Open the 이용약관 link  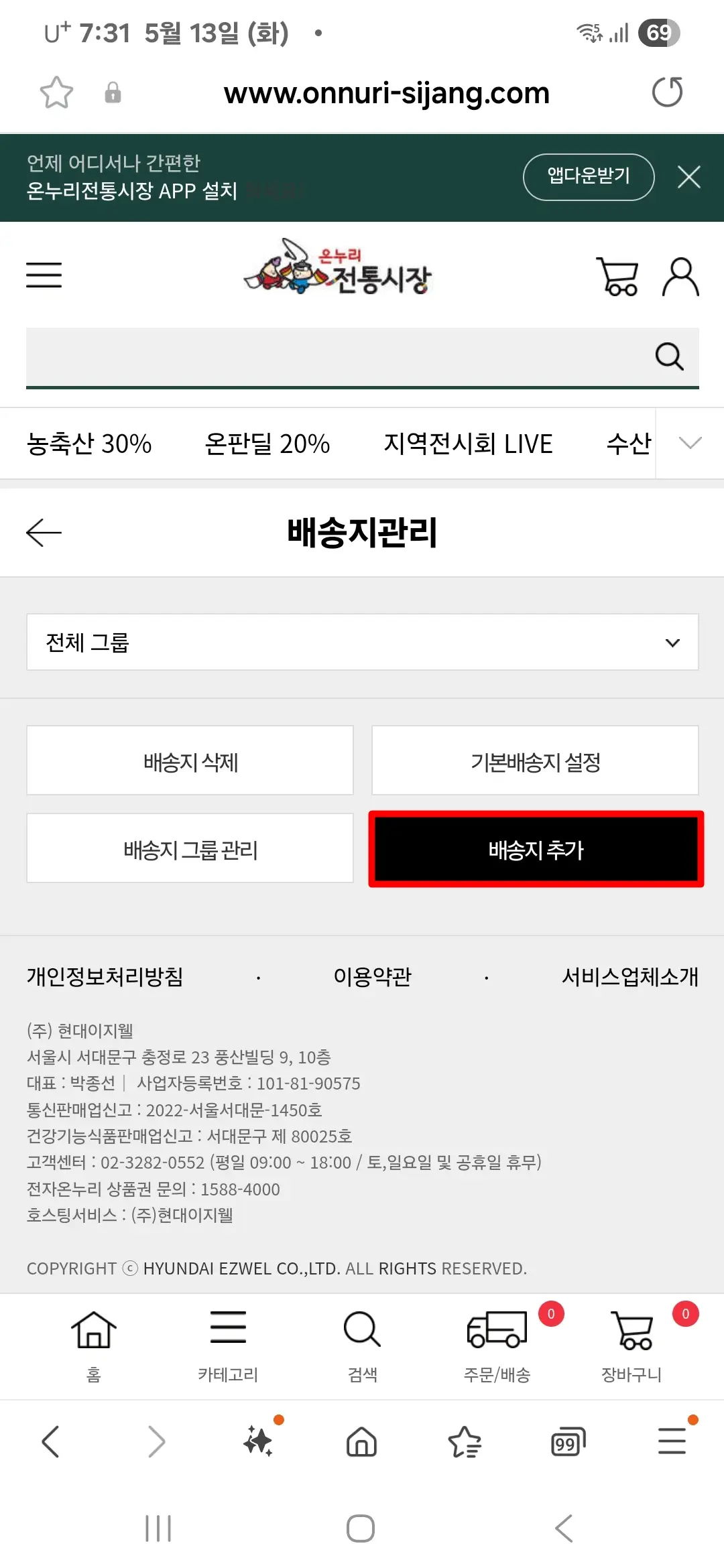pos(373,977)
